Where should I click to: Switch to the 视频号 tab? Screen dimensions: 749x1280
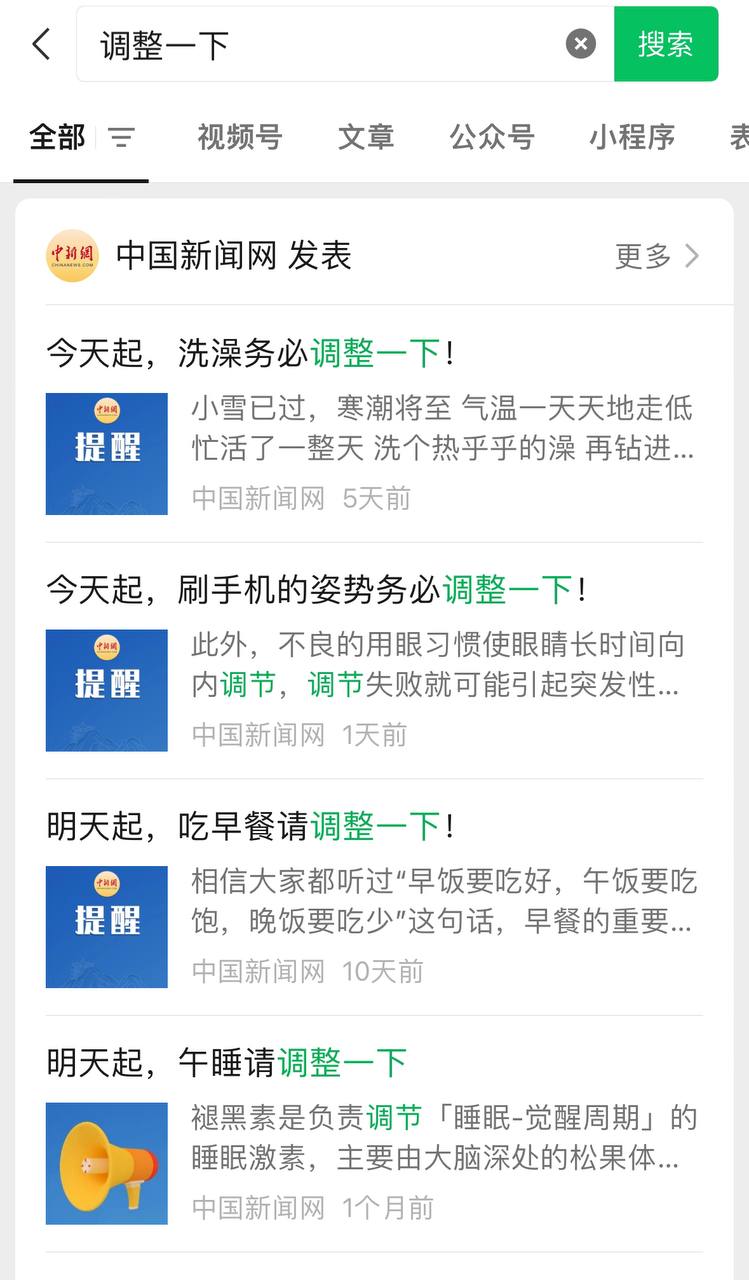pyautogui.click(x=239, y=139)
